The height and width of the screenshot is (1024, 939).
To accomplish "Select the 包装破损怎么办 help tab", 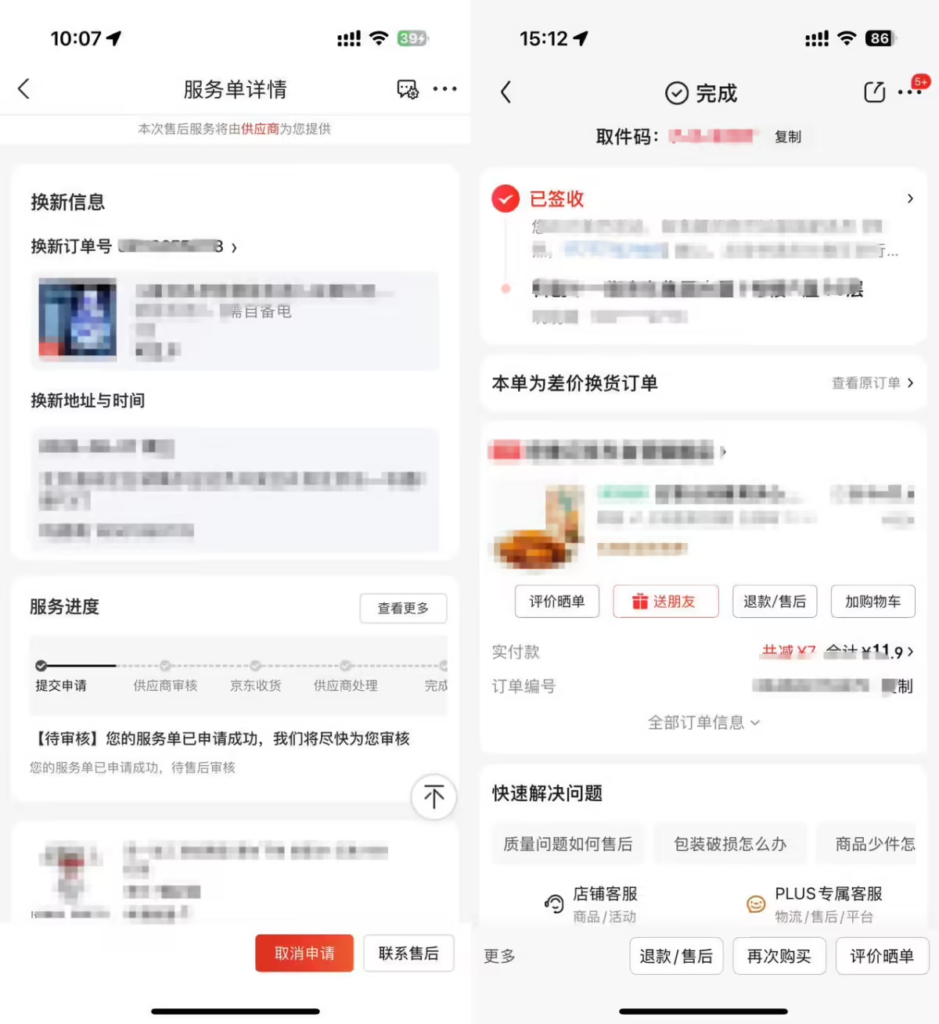I will 730,843.
